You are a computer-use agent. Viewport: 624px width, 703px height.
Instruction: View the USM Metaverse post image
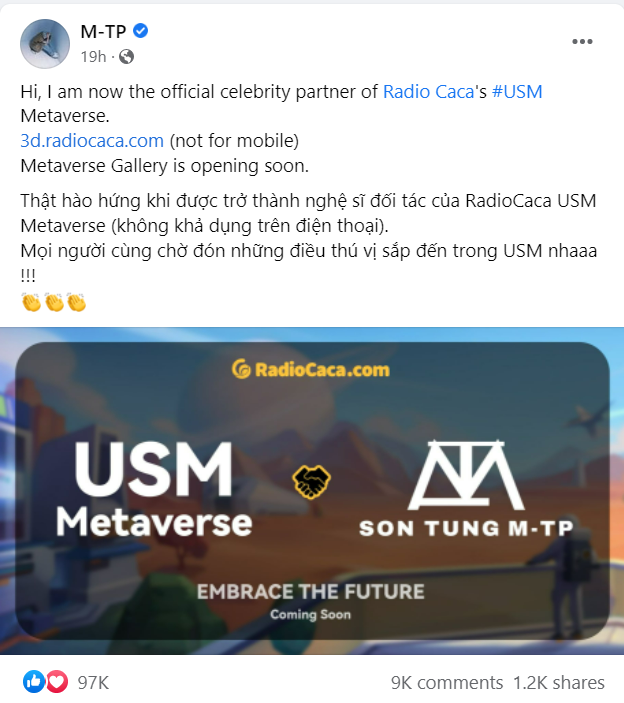click(x=312, y=490)
